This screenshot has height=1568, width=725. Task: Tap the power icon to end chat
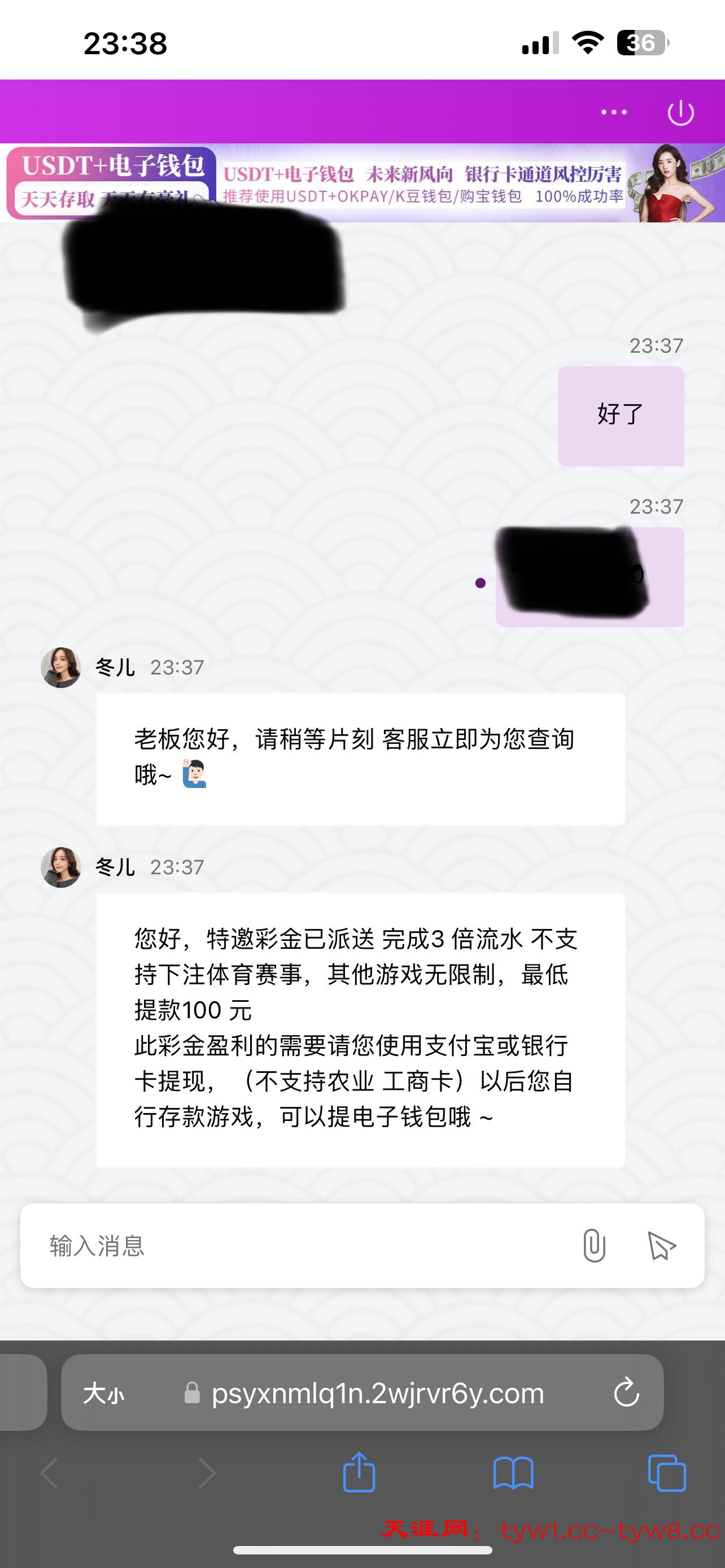tap(680, 113)
